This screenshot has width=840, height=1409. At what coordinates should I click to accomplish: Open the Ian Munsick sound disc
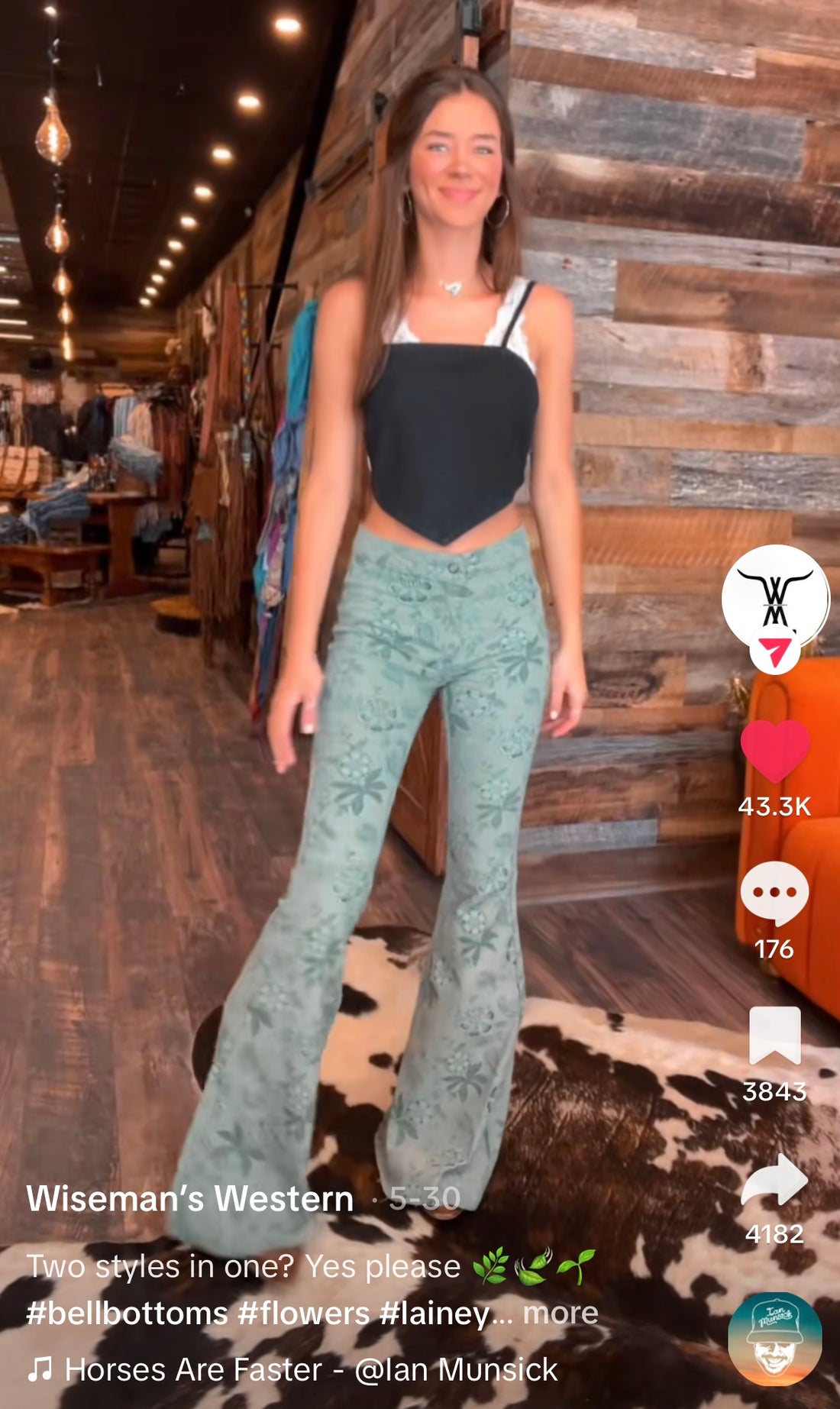tap(774, 1338)
